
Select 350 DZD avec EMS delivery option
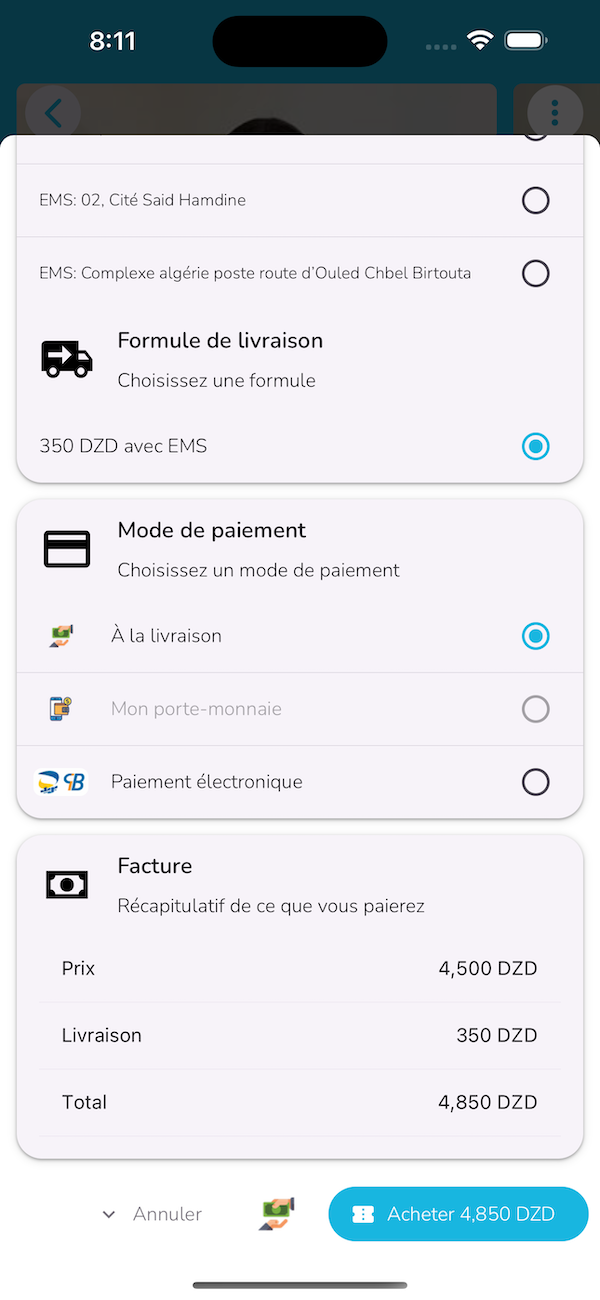(x=535, y=446)
